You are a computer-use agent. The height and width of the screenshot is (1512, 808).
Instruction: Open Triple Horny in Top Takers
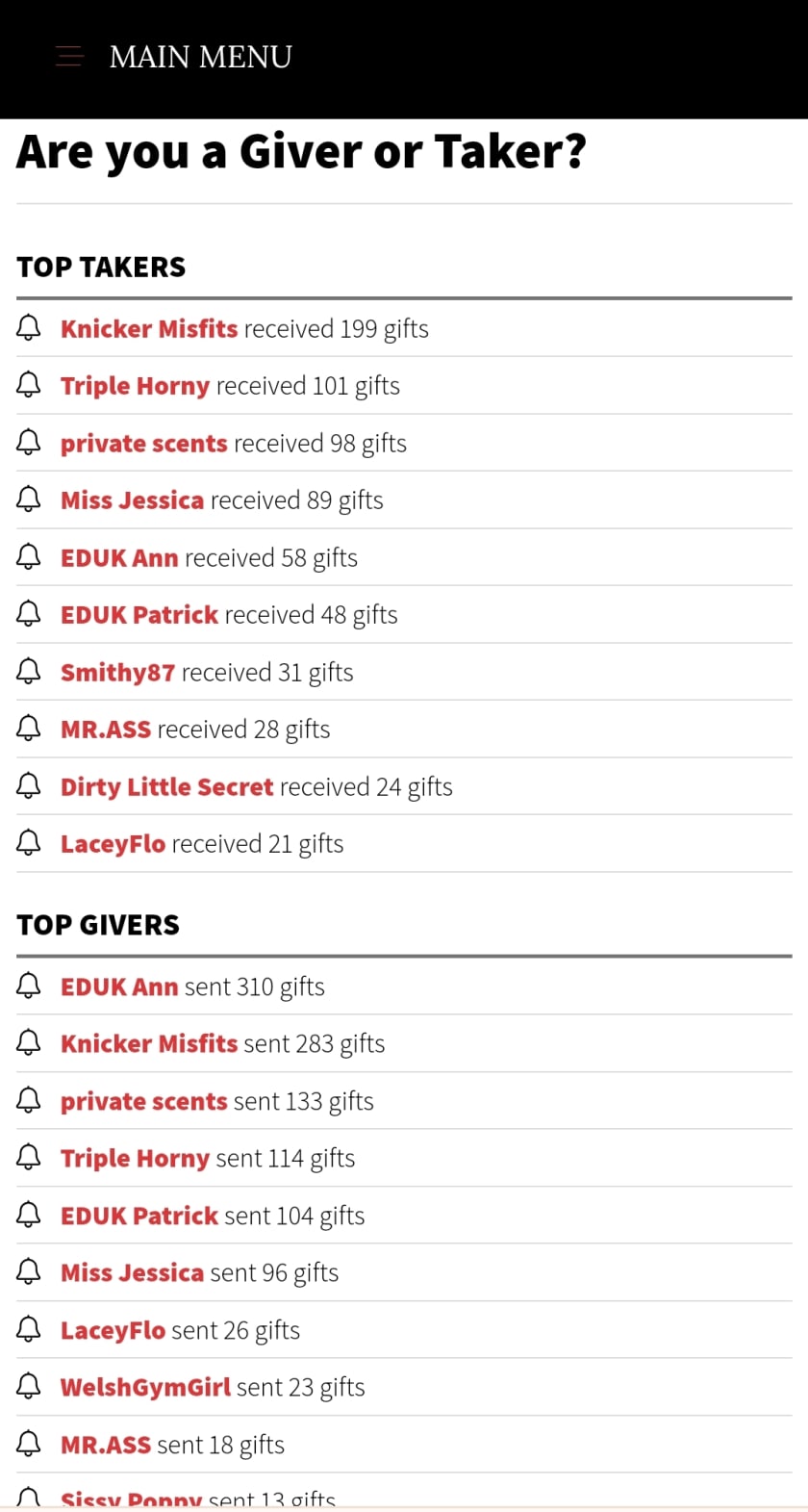135,386
